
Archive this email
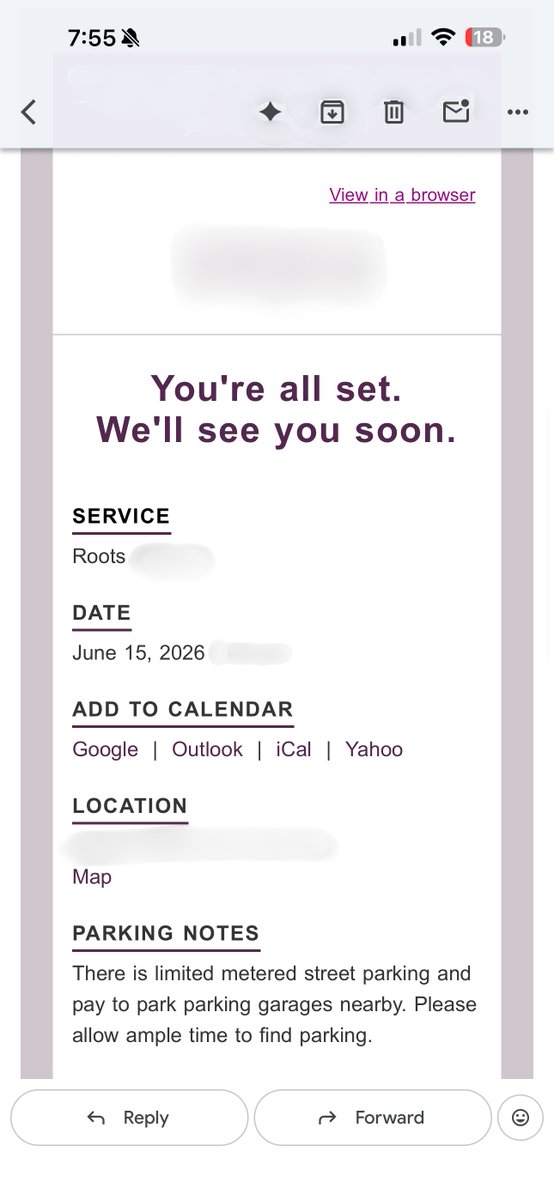coord(332,112)
